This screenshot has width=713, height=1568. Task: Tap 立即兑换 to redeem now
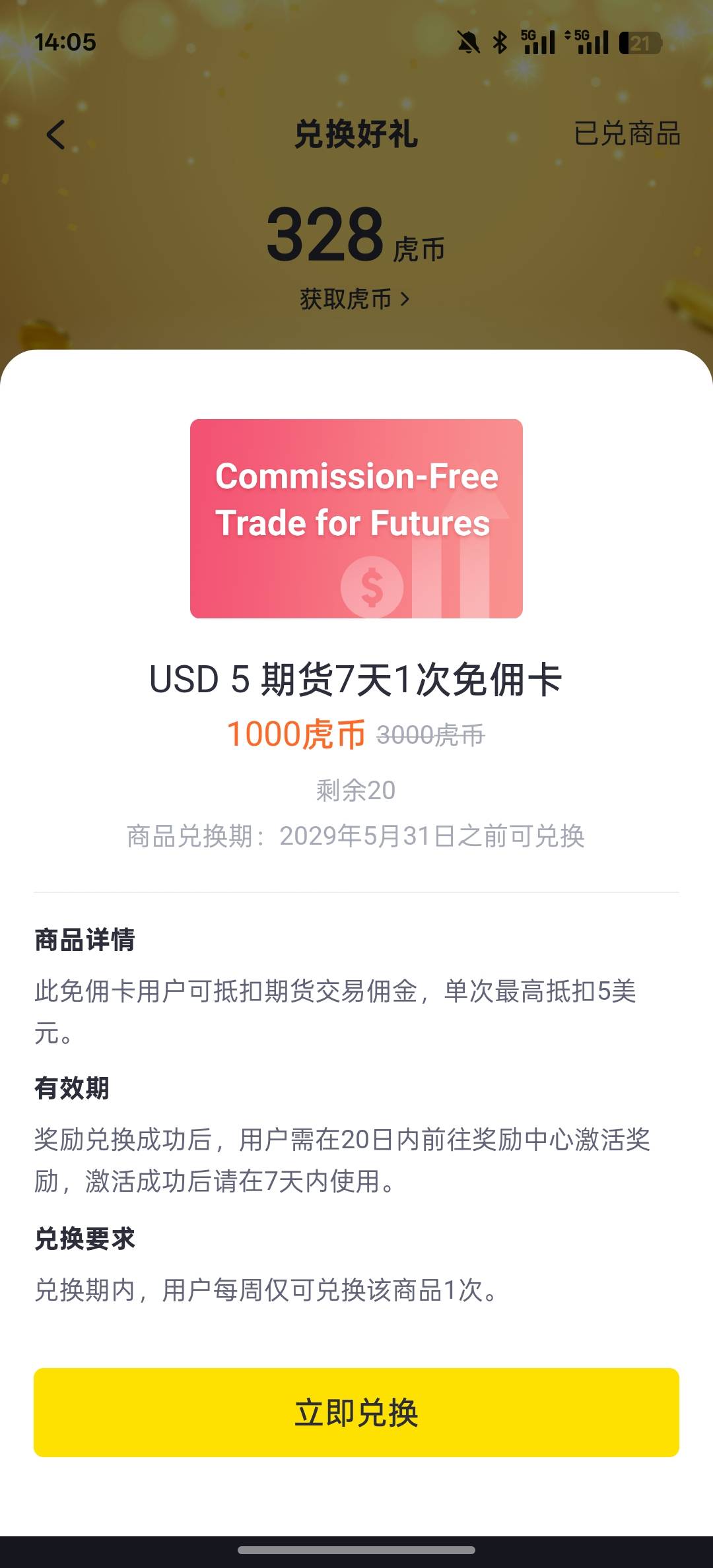(x=356, y=1412)
